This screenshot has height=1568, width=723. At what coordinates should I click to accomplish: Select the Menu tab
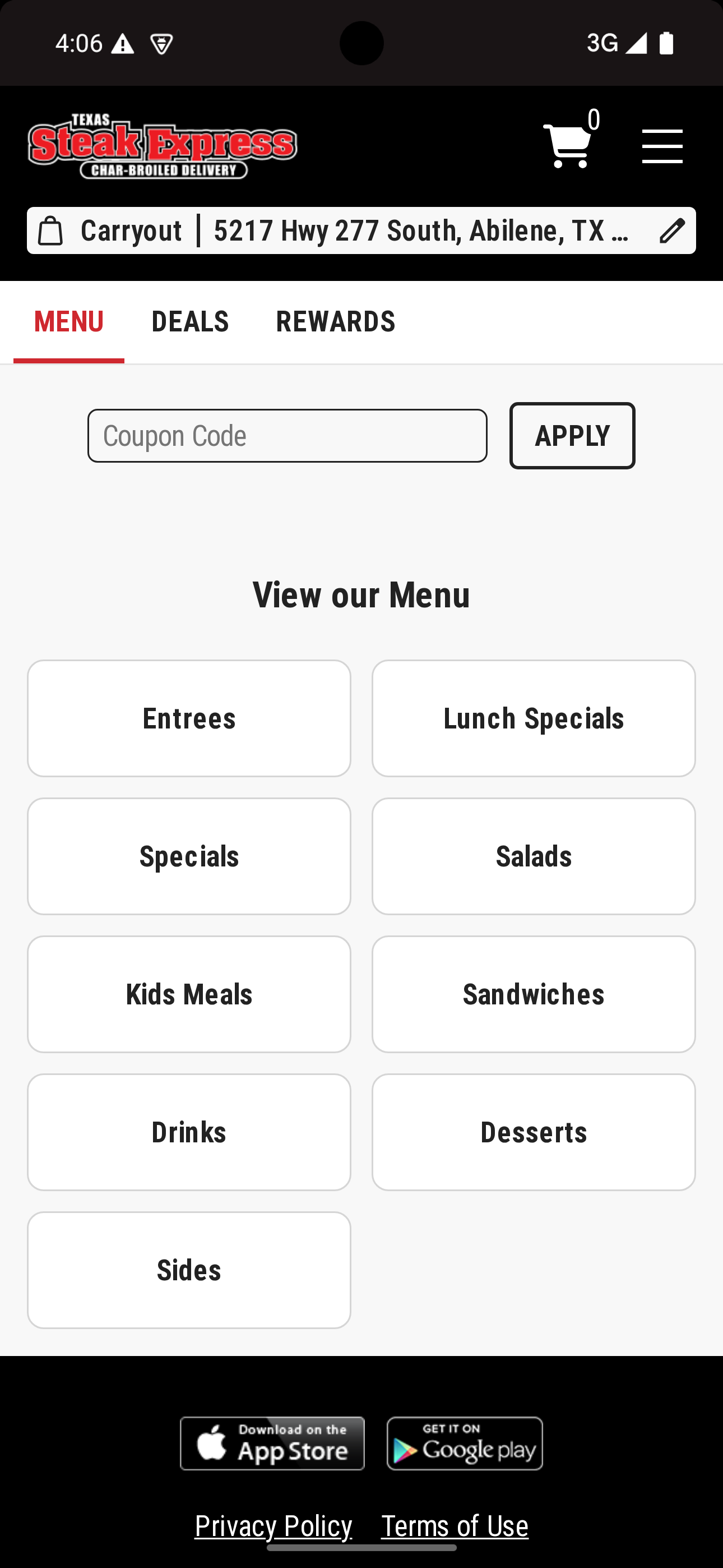(69, 321)
